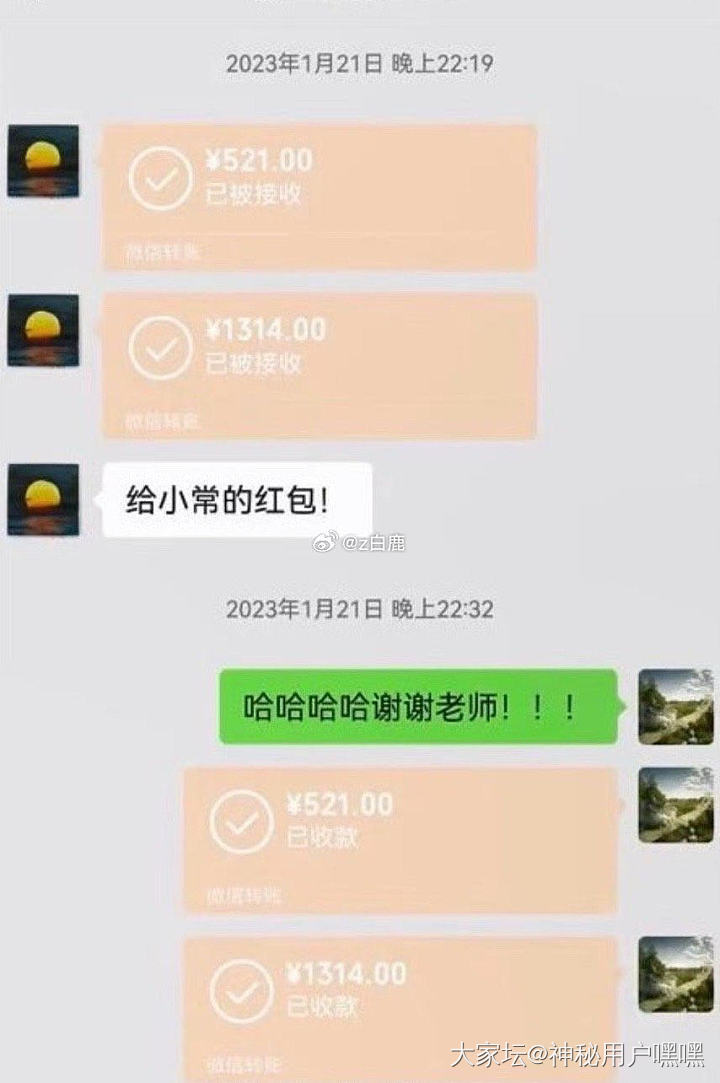
Task: Open sender's sunset avatar beside 给小常的红包
Action: pos(43,499)
